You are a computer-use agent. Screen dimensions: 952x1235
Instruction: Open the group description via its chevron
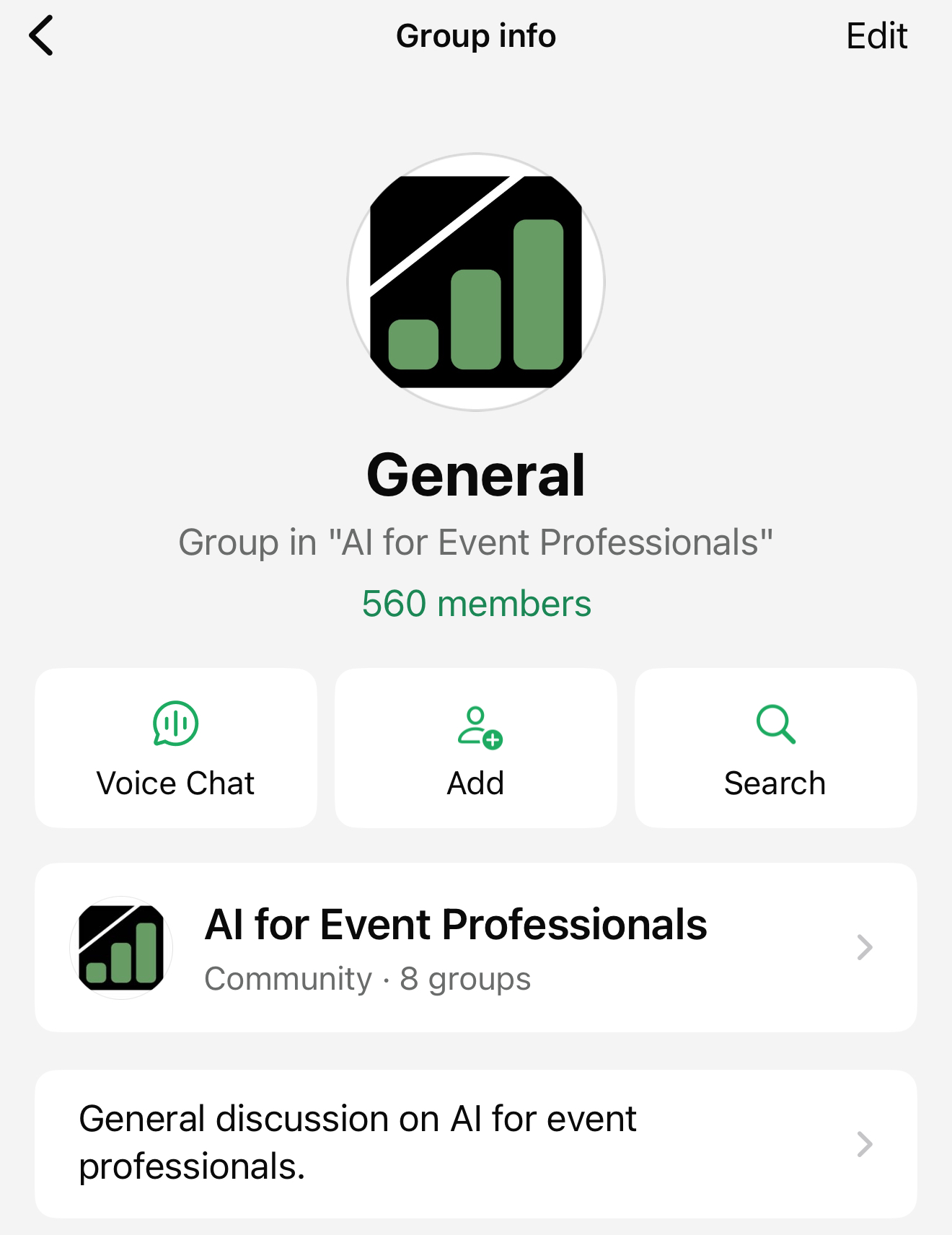[864, 1145]
